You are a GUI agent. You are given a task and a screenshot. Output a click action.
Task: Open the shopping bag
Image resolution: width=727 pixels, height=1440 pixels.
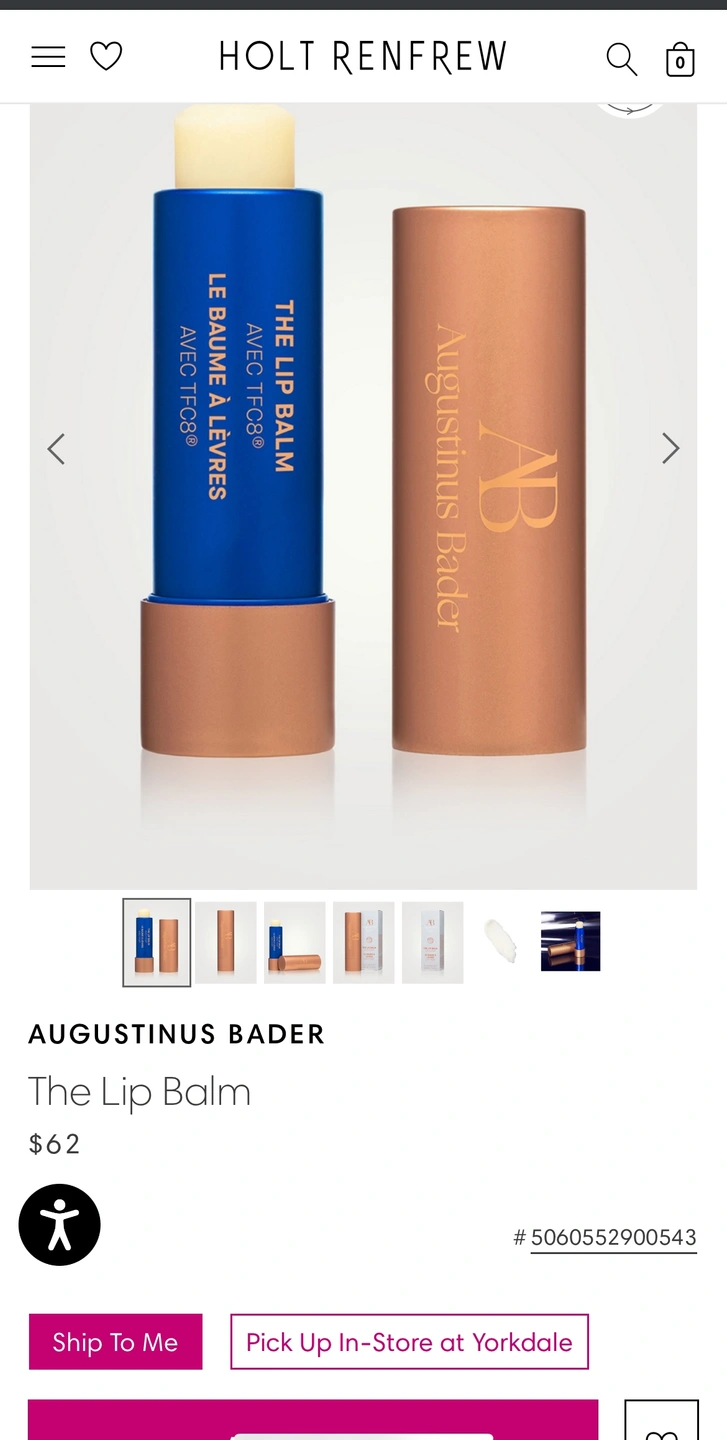[x=680, y=59]
